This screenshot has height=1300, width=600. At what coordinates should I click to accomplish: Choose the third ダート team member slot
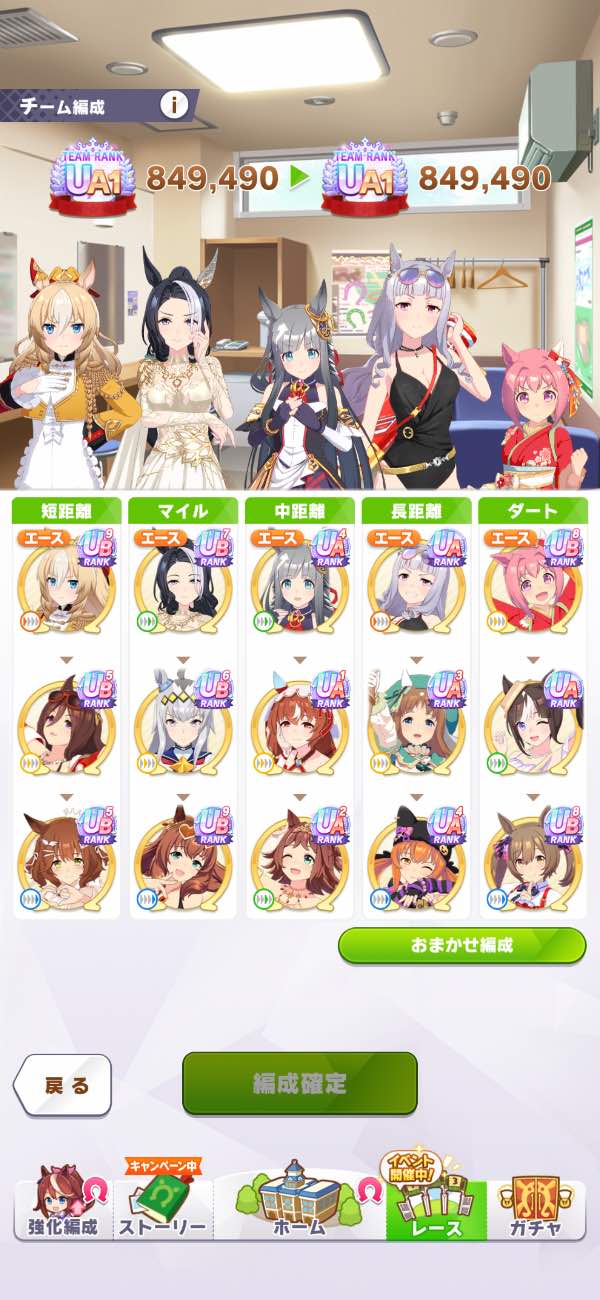(x=533, y=859)
